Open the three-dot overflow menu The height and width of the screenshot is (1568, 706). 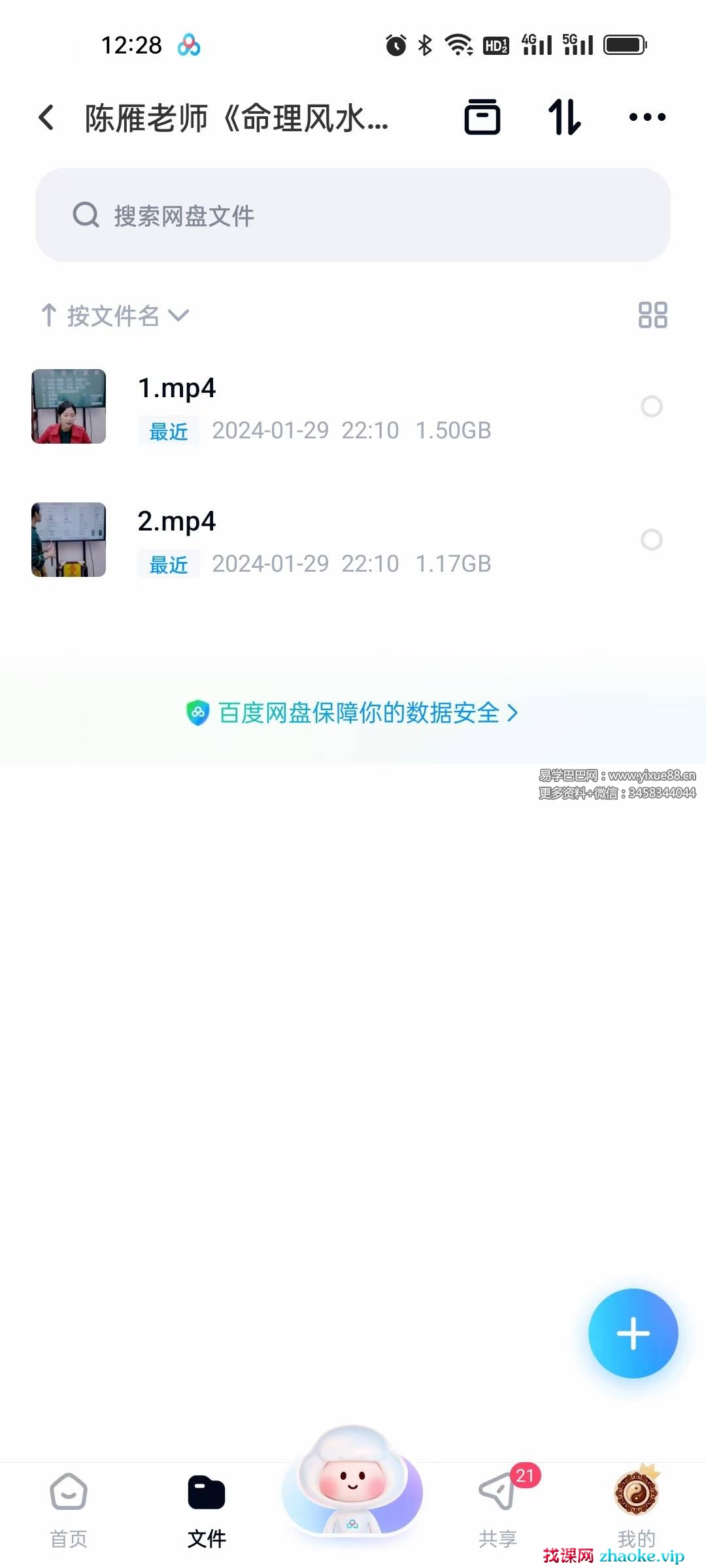pos(647,118)
